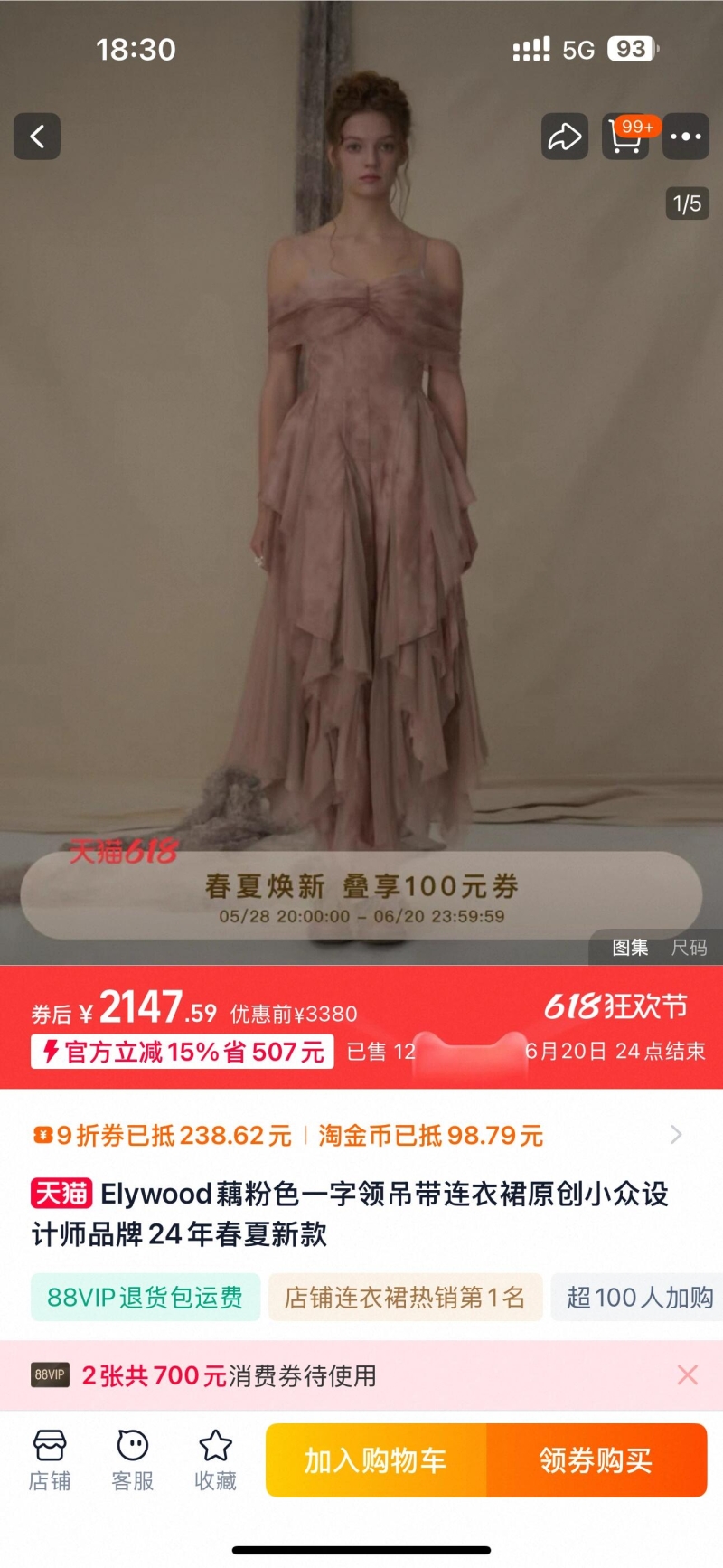This screenshot has width=723, height=1568.
Task: Go back to the previous page
Action: pyautogui.click(x=37, y=137)
